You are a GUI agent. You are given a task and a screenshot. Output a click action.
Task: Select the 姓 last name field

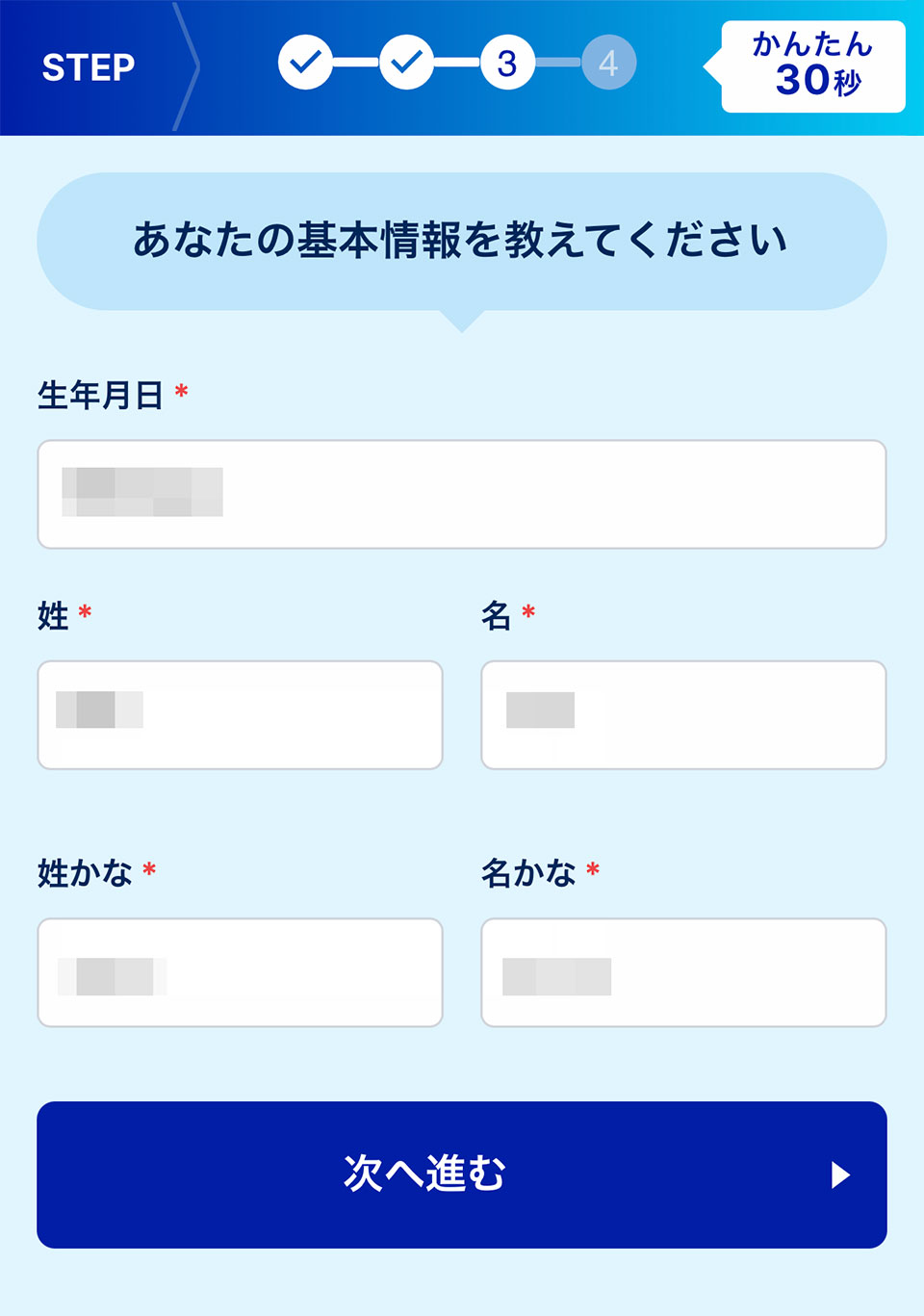click(x=240, y=714)
